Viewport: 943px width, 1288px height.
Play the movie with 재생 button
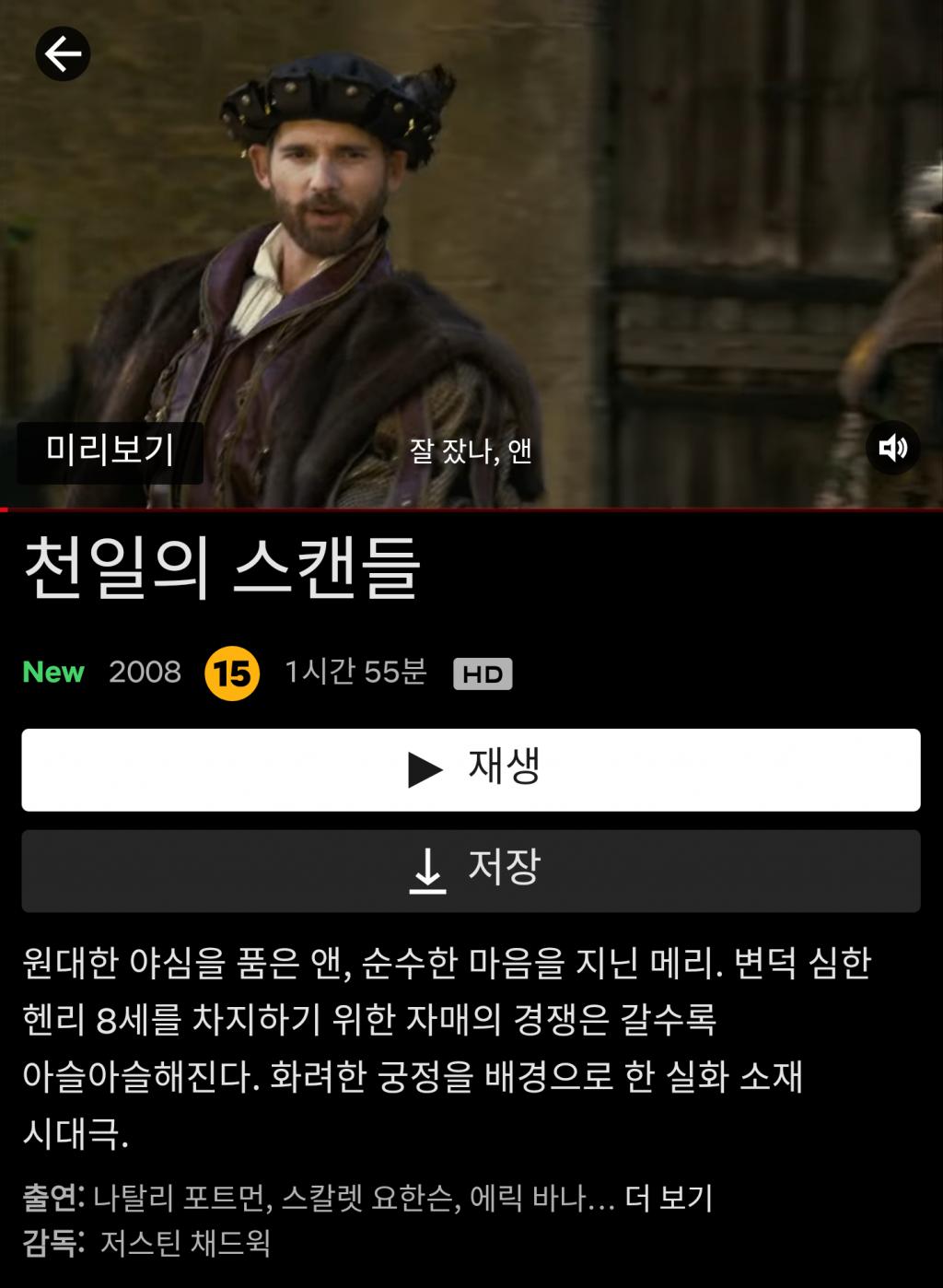click(471, 769)
